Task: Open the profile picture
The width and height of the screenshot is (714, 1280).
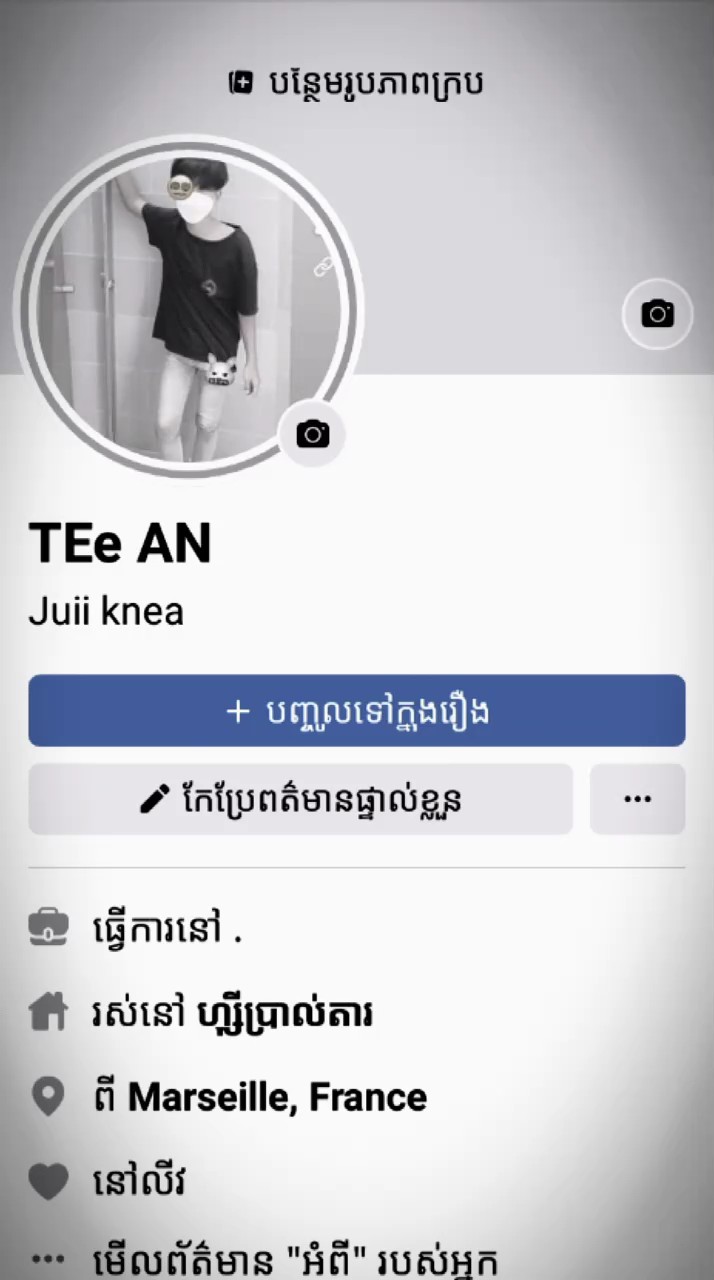Action: tap(188, 308)
